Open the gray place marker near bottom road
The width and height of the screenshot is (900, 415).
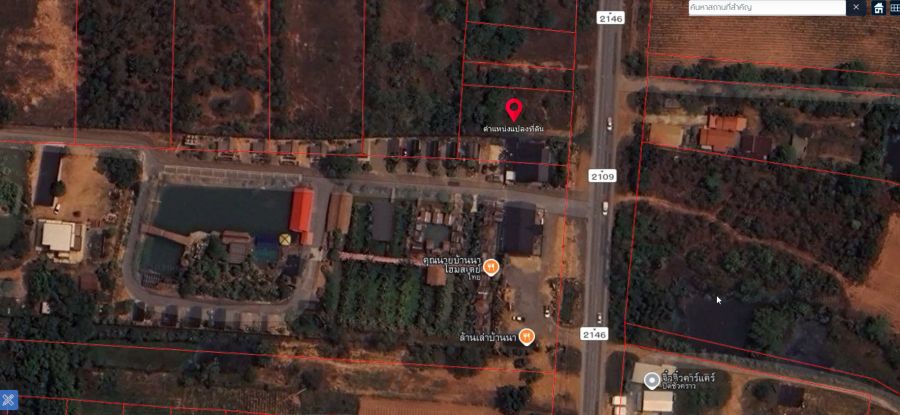652,380
